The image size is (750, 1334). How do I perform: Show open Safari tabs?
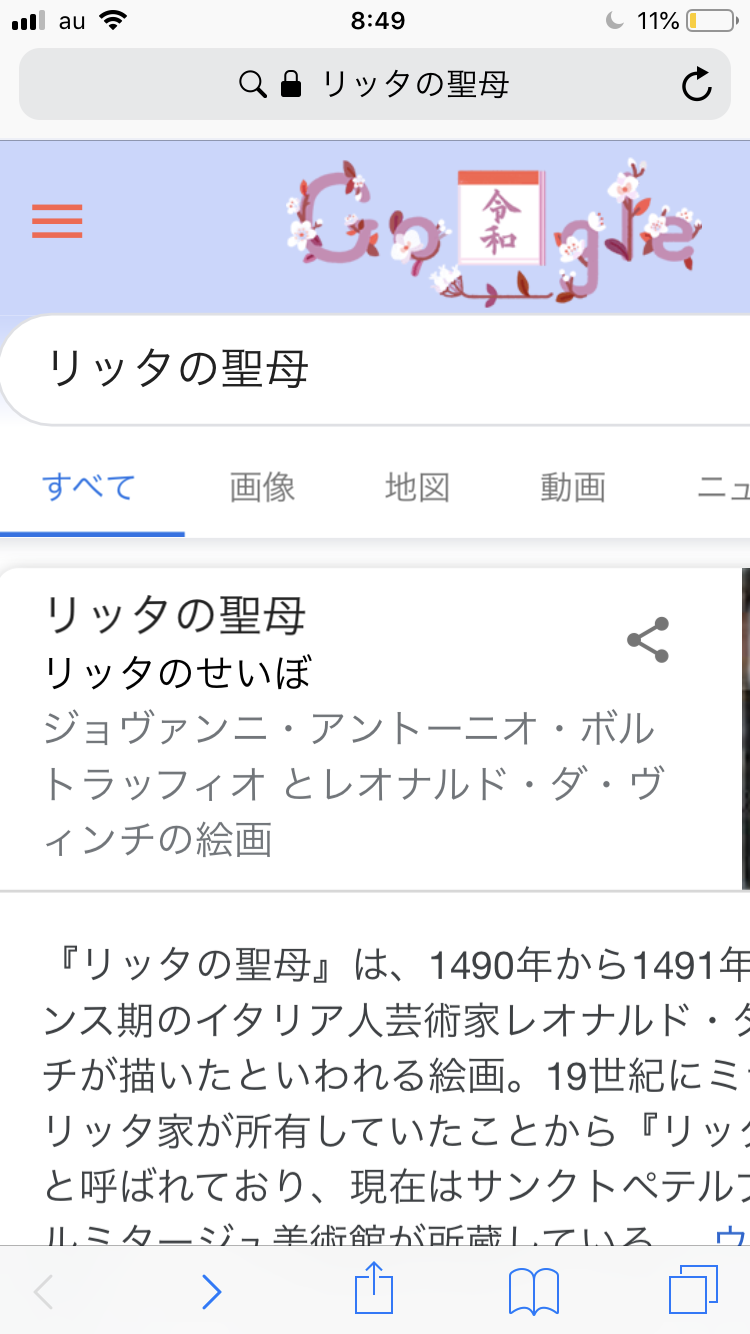tap(693, 1291)
